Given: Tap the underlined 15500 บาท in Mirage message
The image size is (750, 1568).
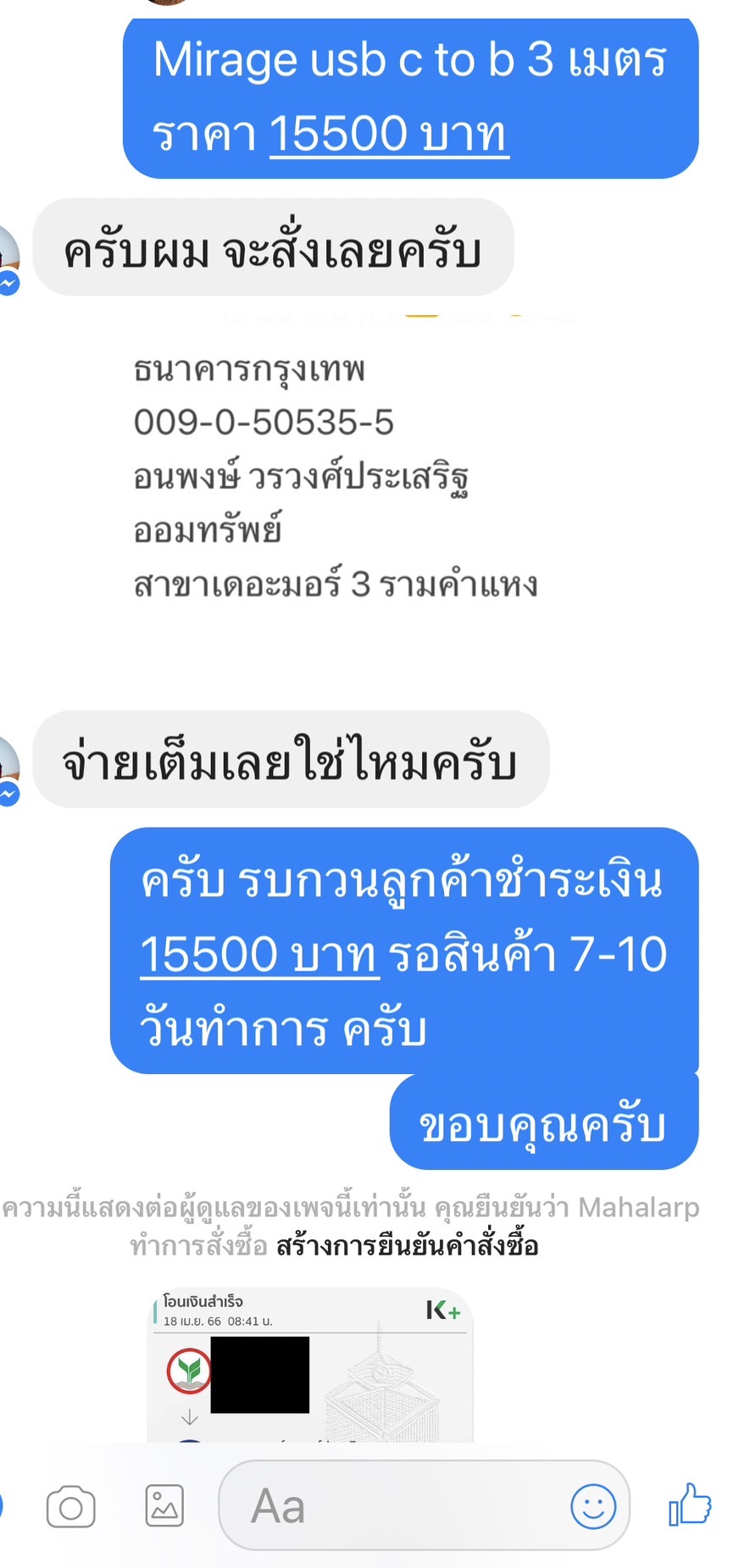Looking at the screenshot, I should pyautogui.click(x=388, y=134).
